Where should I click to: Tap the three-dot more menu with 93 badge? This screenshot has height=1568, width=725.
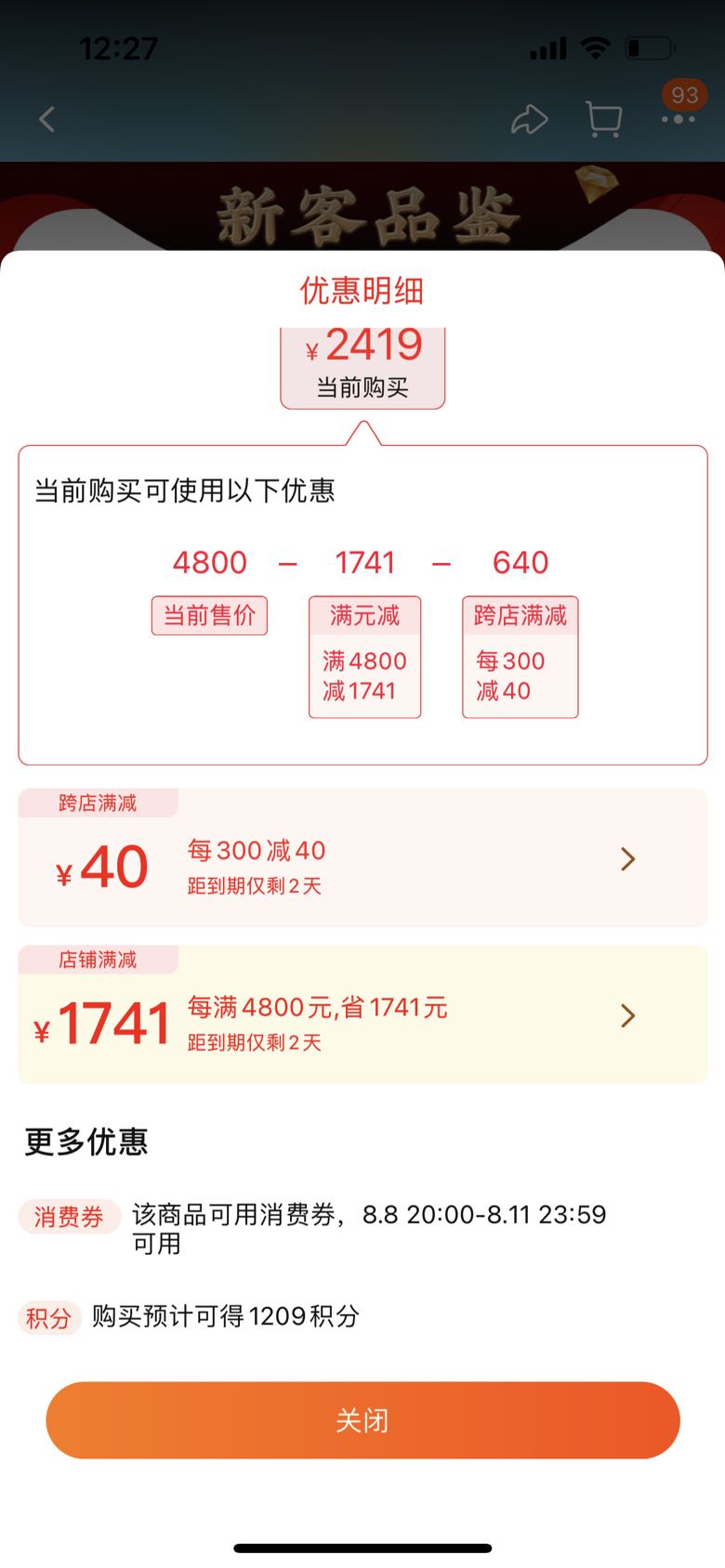pos(679,119)
